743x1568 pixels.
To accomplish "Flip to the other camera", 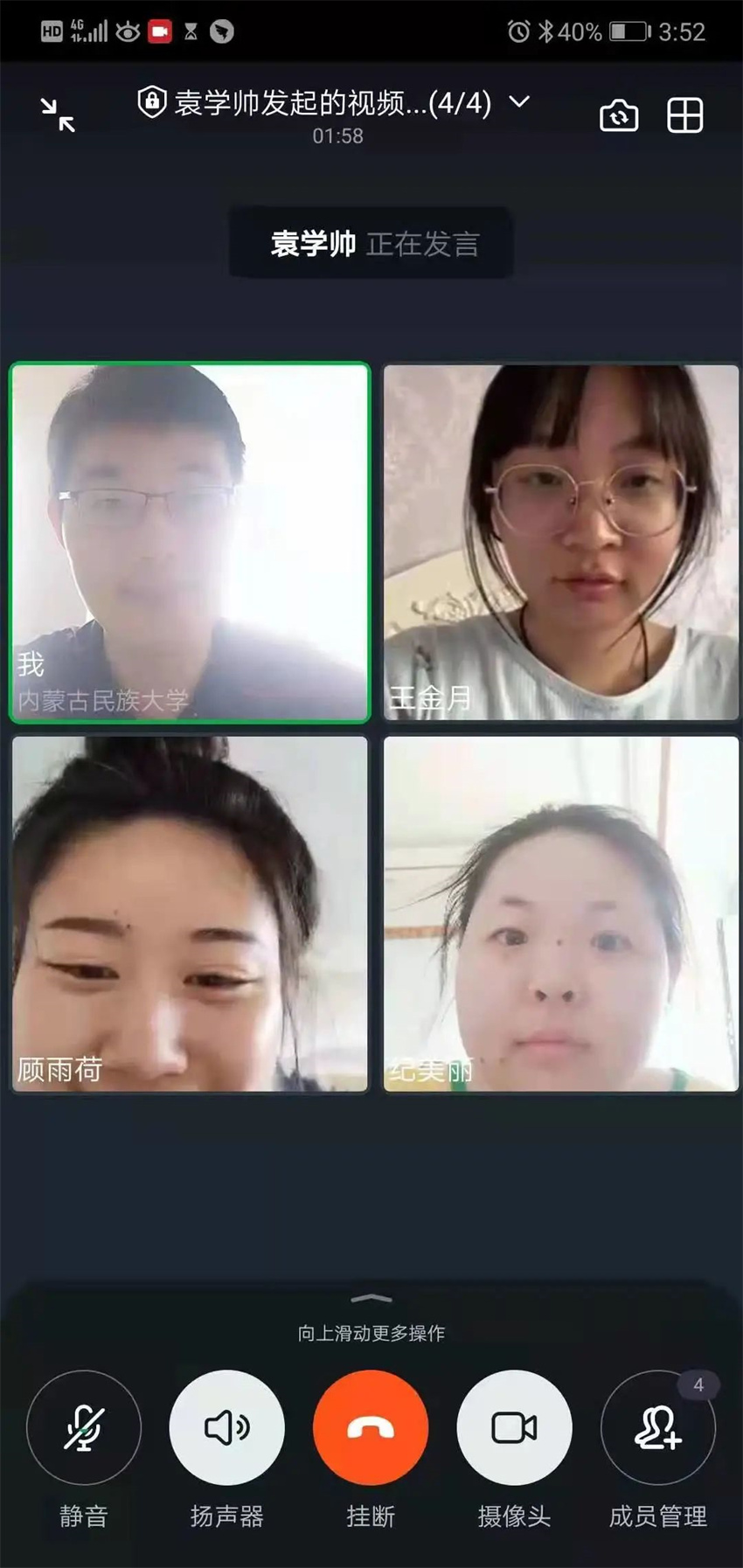I will (619, 115).
